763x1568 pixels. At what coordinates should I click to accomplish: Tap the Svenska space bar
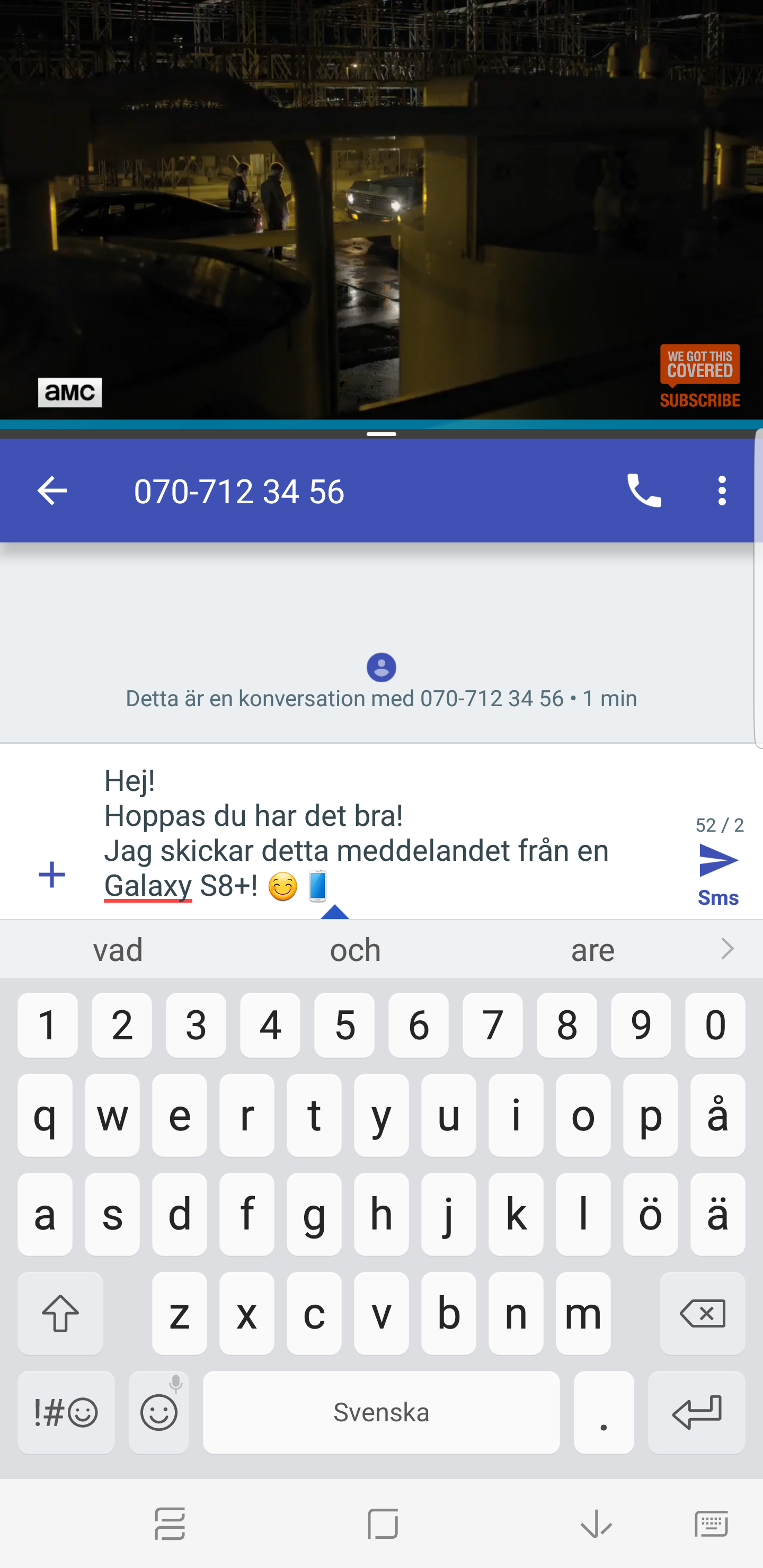381,1412
